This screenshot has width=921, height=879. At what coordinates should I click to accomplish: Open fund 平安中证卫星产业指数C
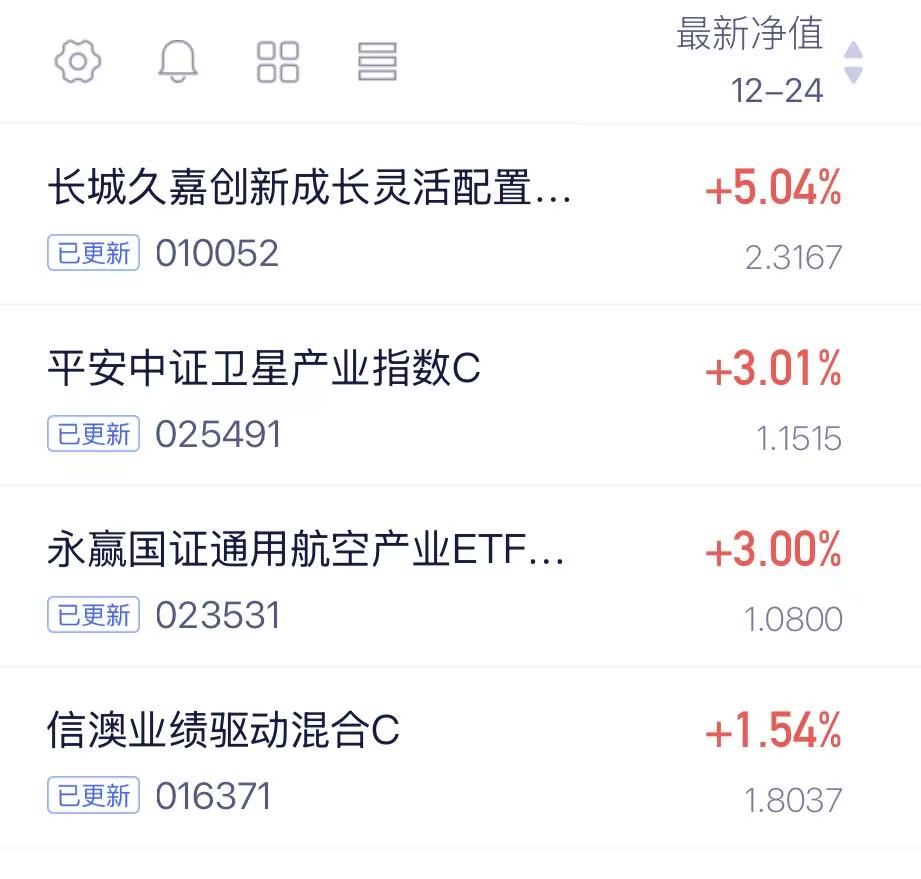460,395
